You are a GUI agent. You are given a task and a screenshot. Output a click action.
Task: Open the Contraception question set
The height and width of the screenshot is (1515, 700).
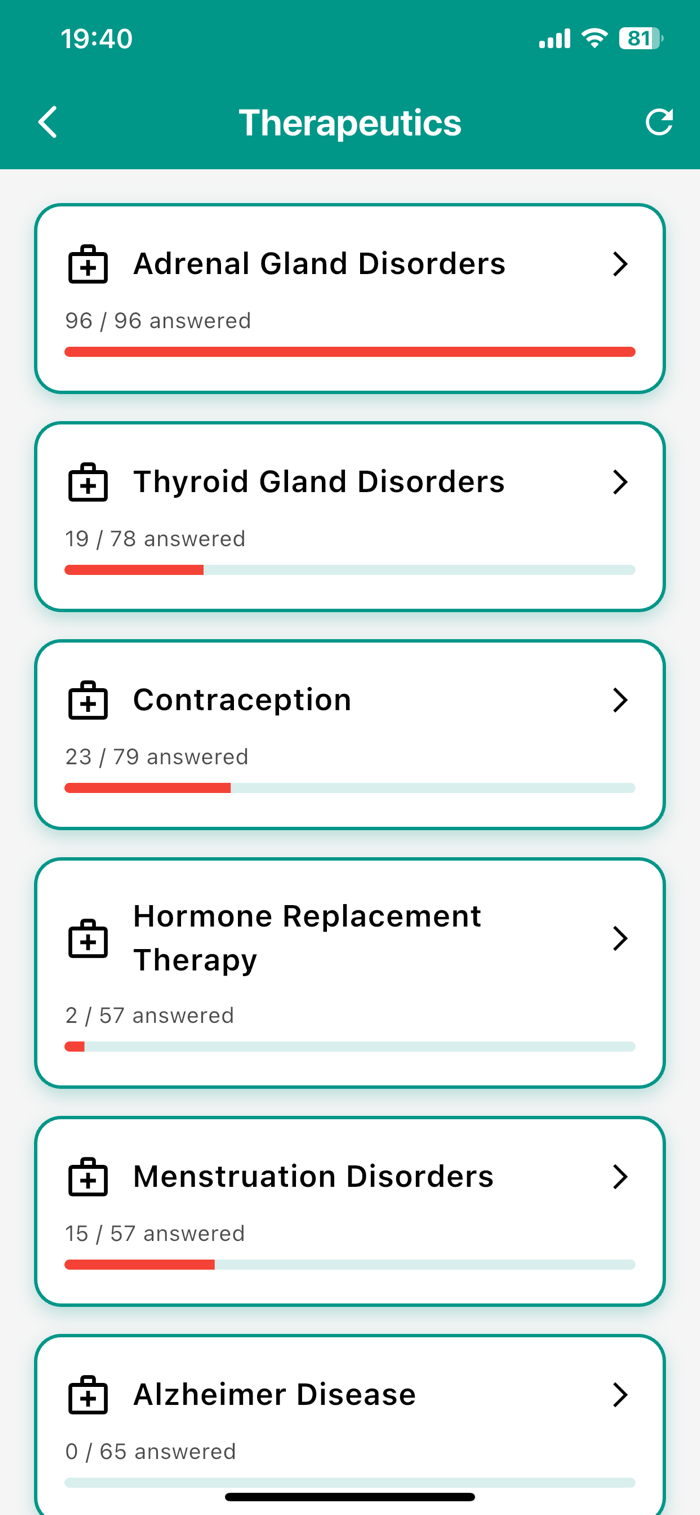349,734
